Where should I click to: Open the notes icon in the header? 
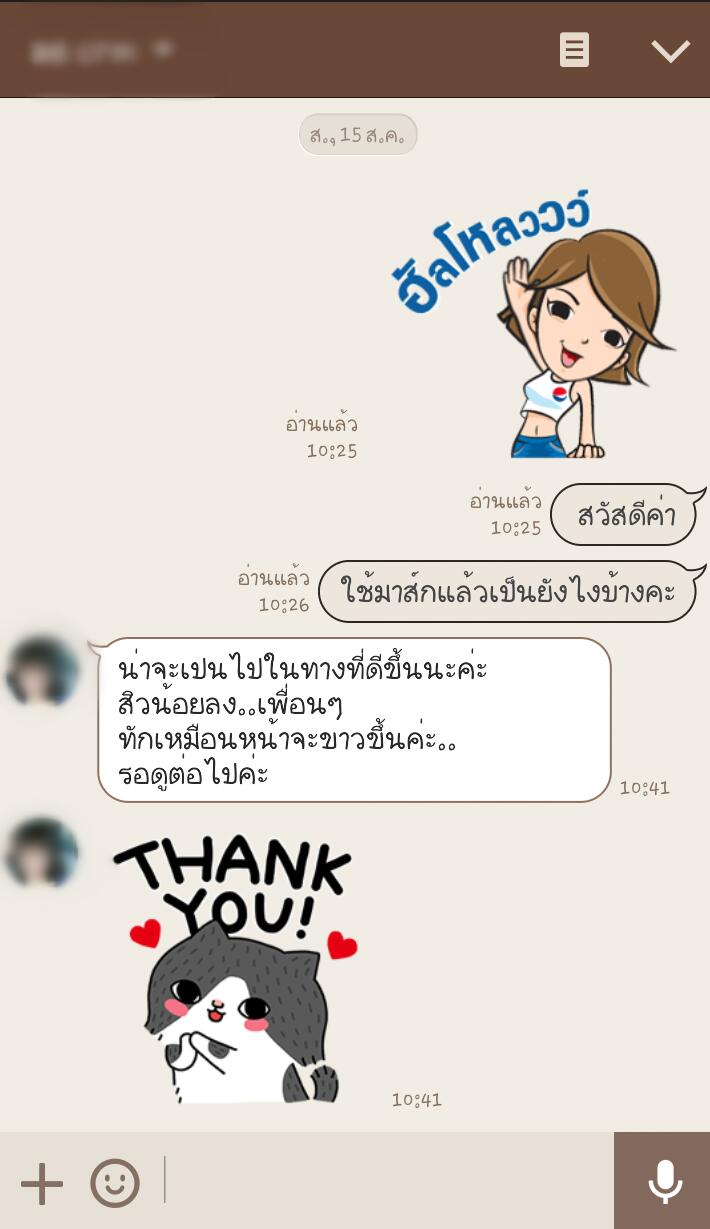574,49
